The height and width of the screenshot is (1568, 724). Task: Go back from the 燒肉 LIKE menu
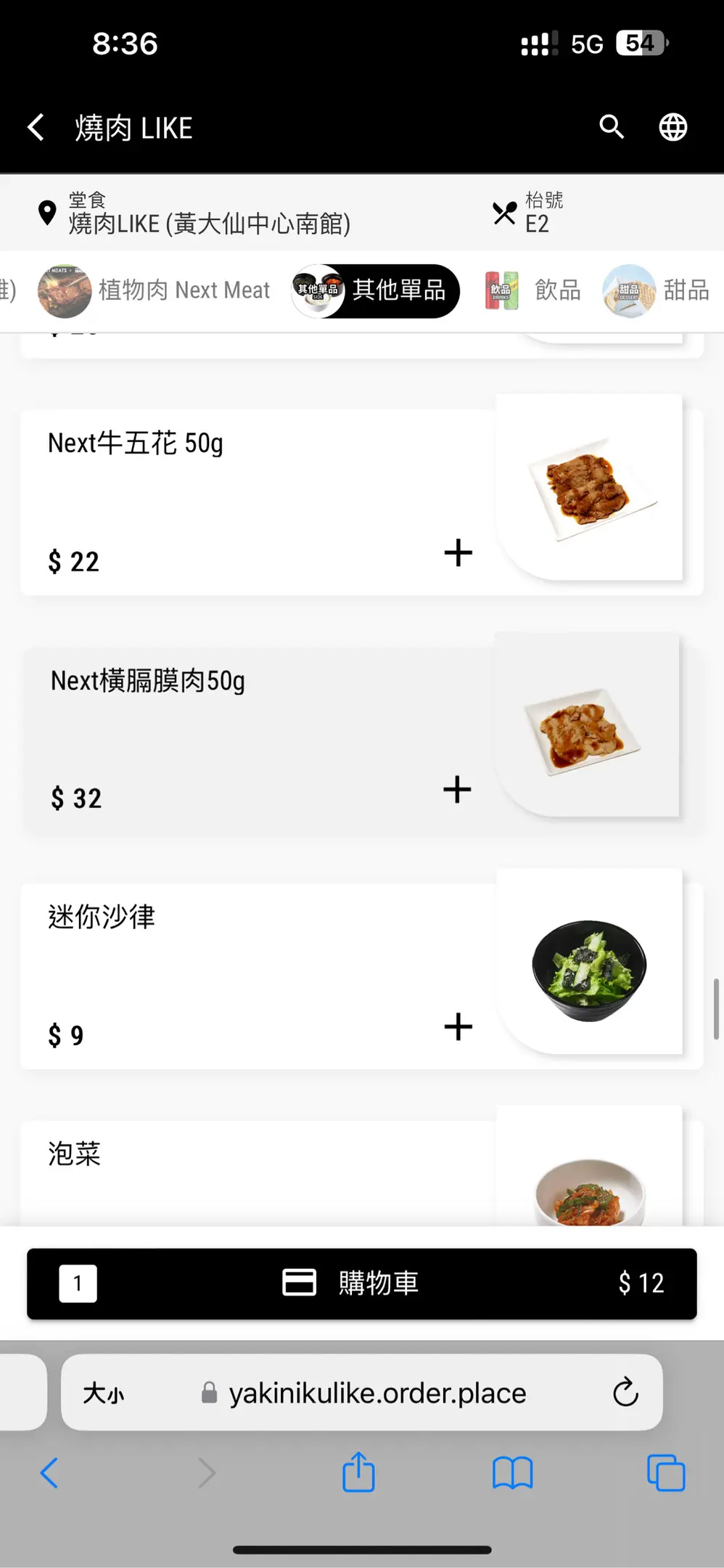point(36,128)
